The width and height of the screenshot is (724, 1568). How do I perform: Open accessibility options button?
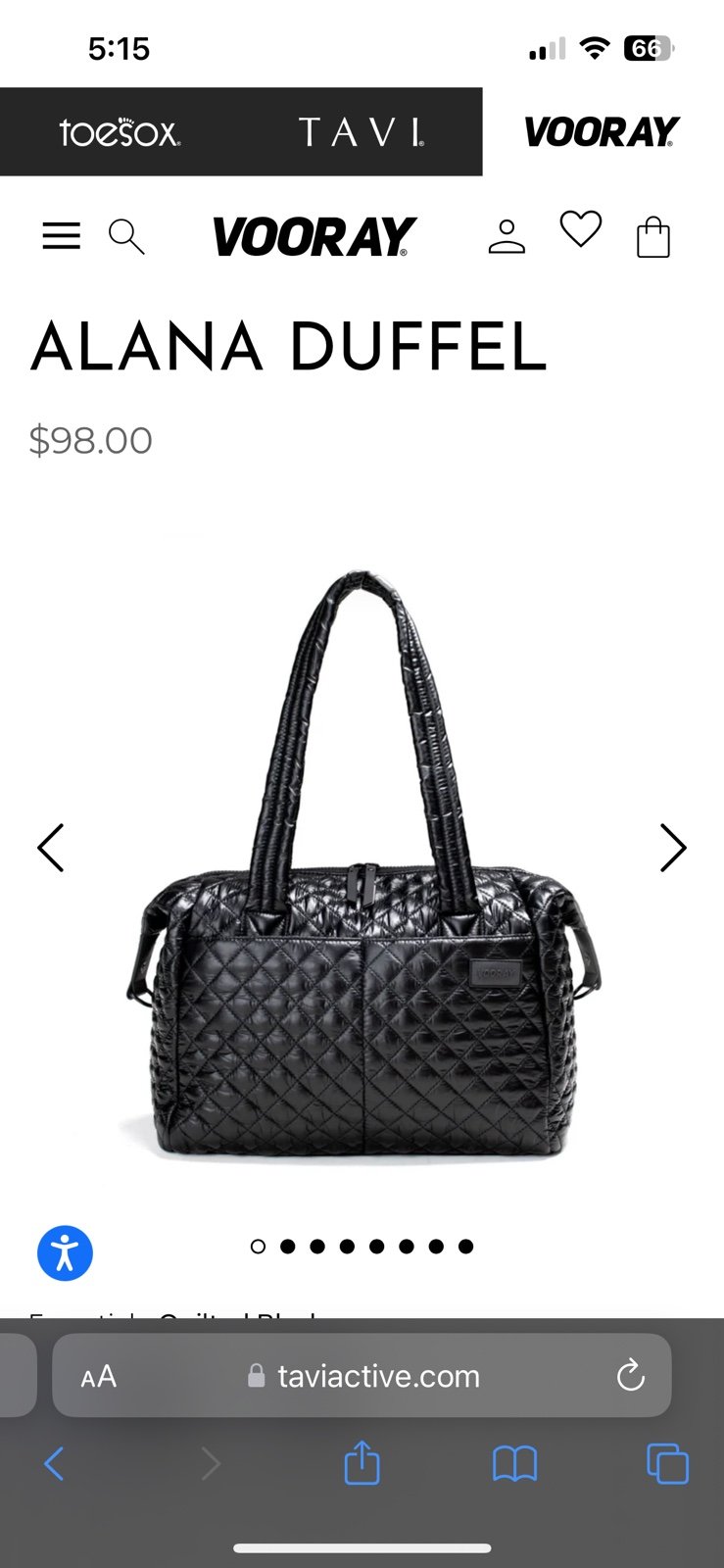point(65,1253)
